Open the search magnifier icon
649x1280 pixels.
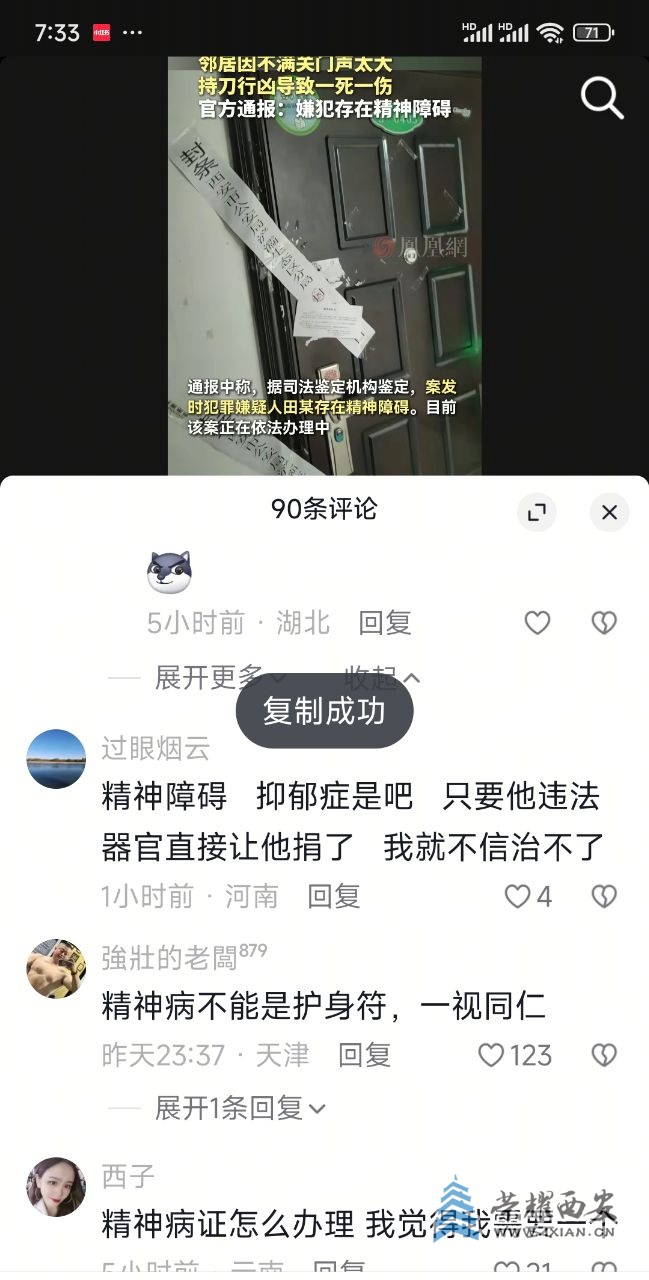click(x=602, y=98)
